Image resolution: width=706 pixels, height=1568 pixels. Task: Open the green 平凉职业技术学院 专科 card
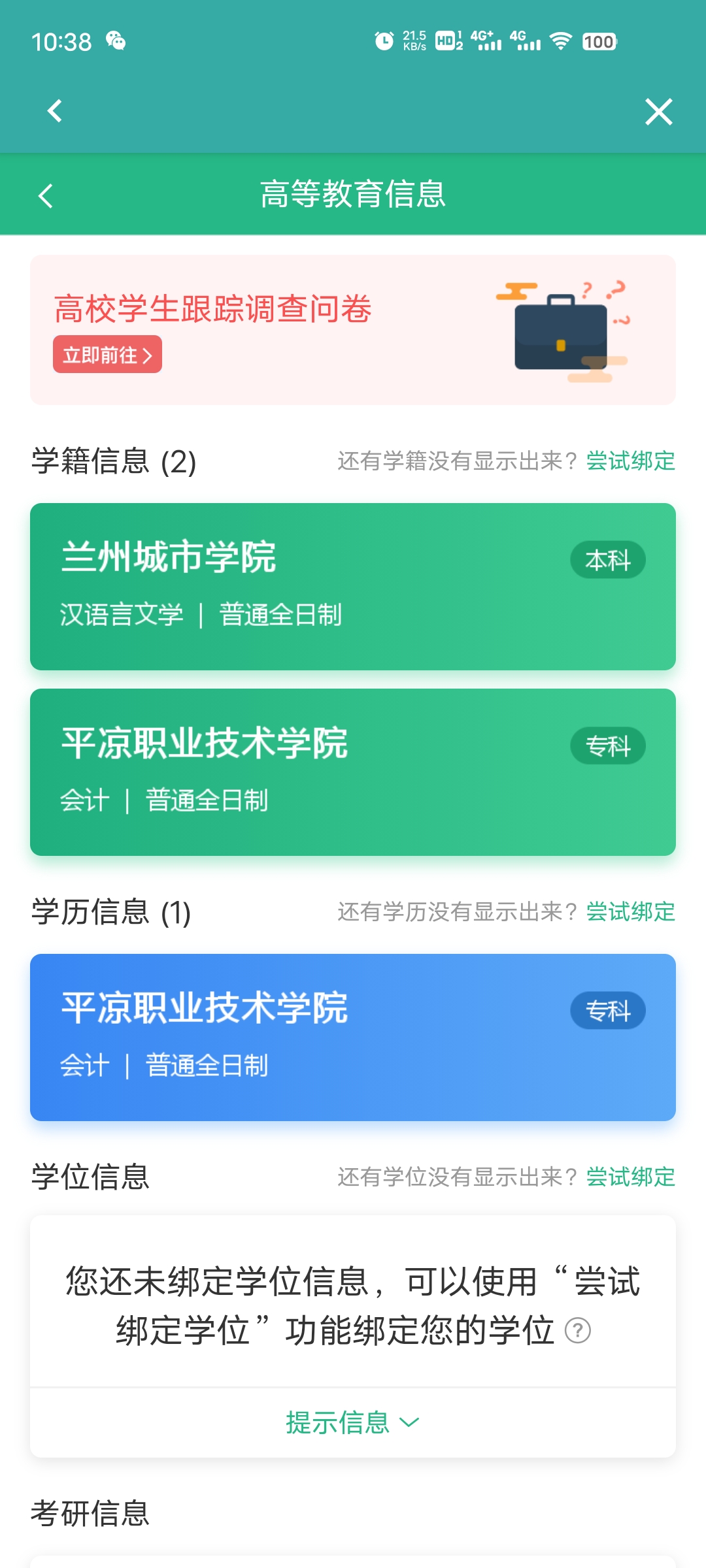tap(353, 772)
